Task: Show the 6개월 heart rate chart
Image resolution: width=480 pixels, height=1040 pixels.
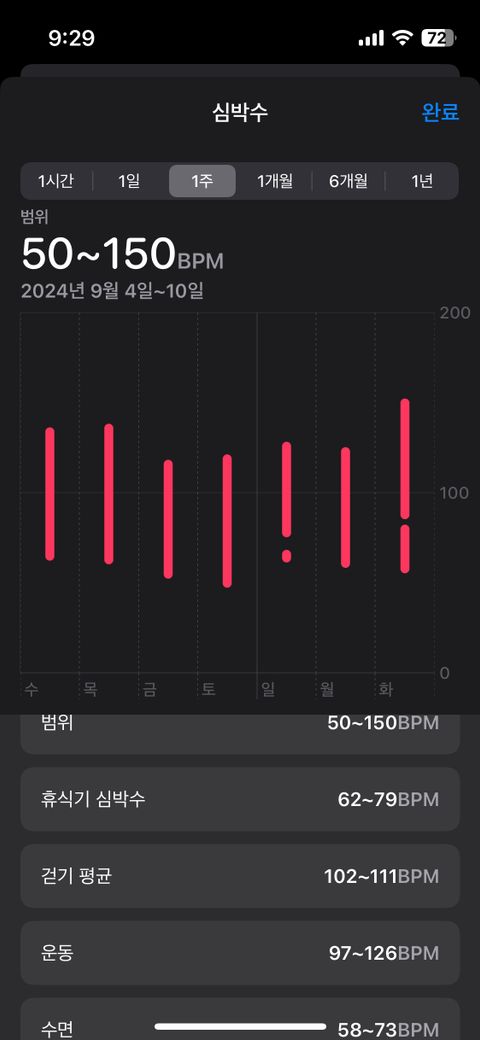Action: 348,181
